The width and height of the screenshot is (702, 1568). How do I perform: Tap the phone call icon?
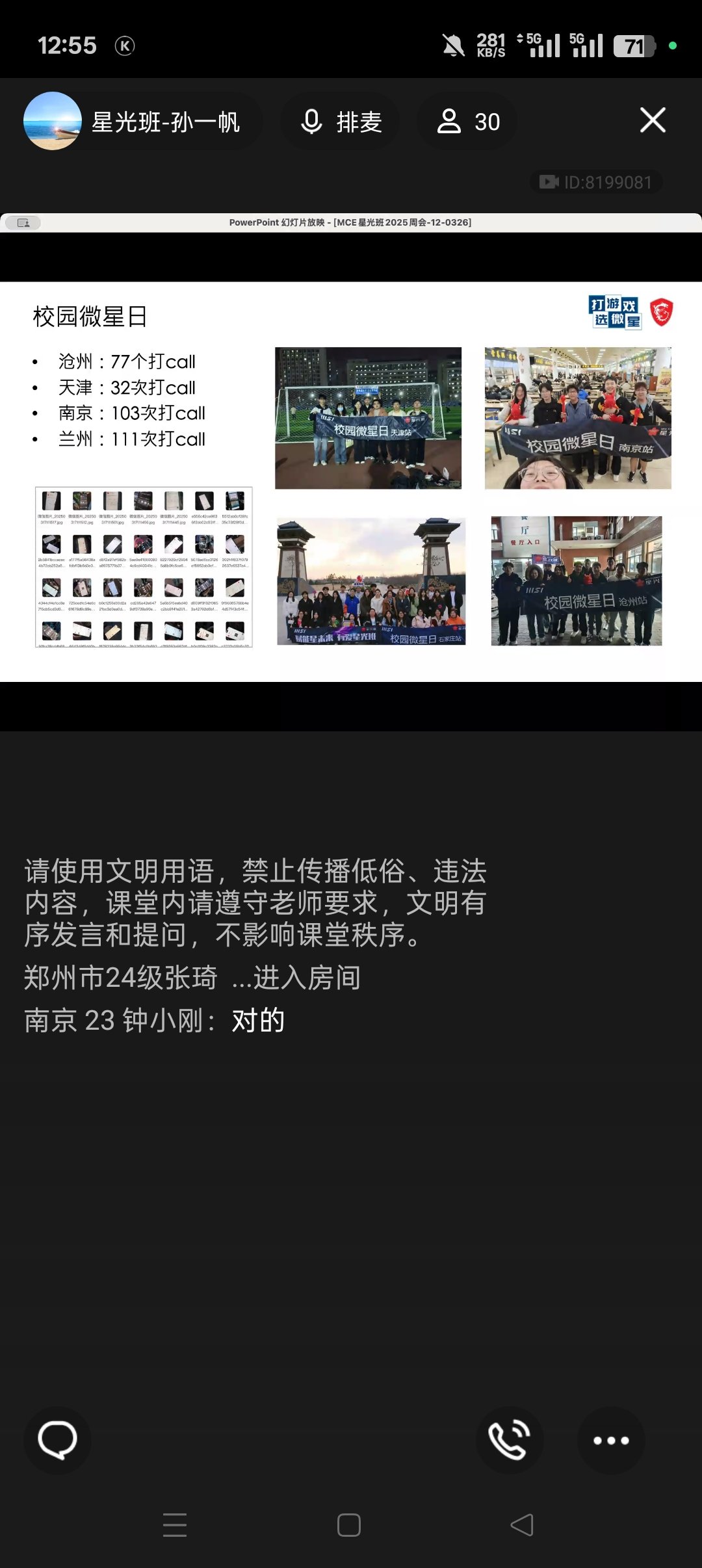point(510,1440)
